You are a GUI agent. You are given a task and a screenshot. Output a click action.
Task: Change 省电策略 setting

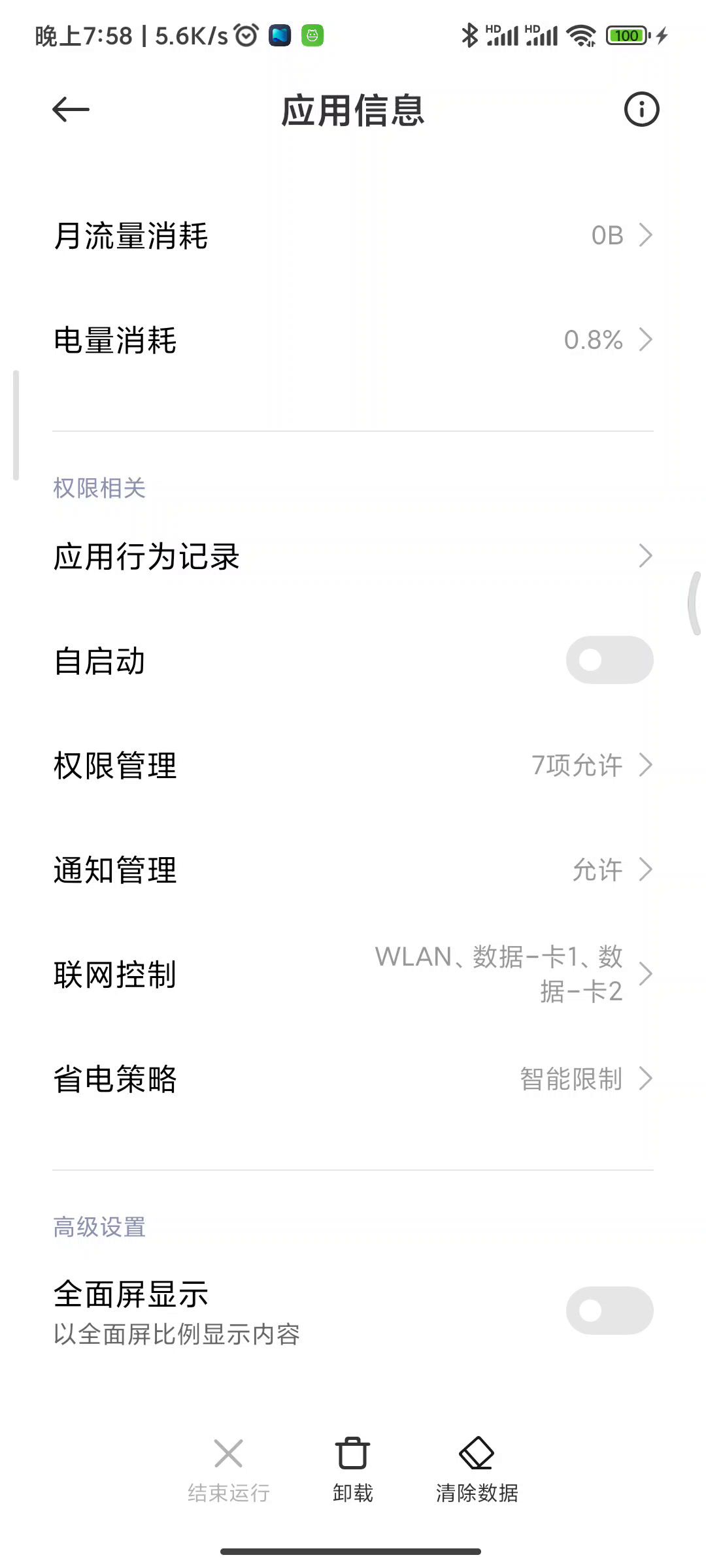point(353,1079)
